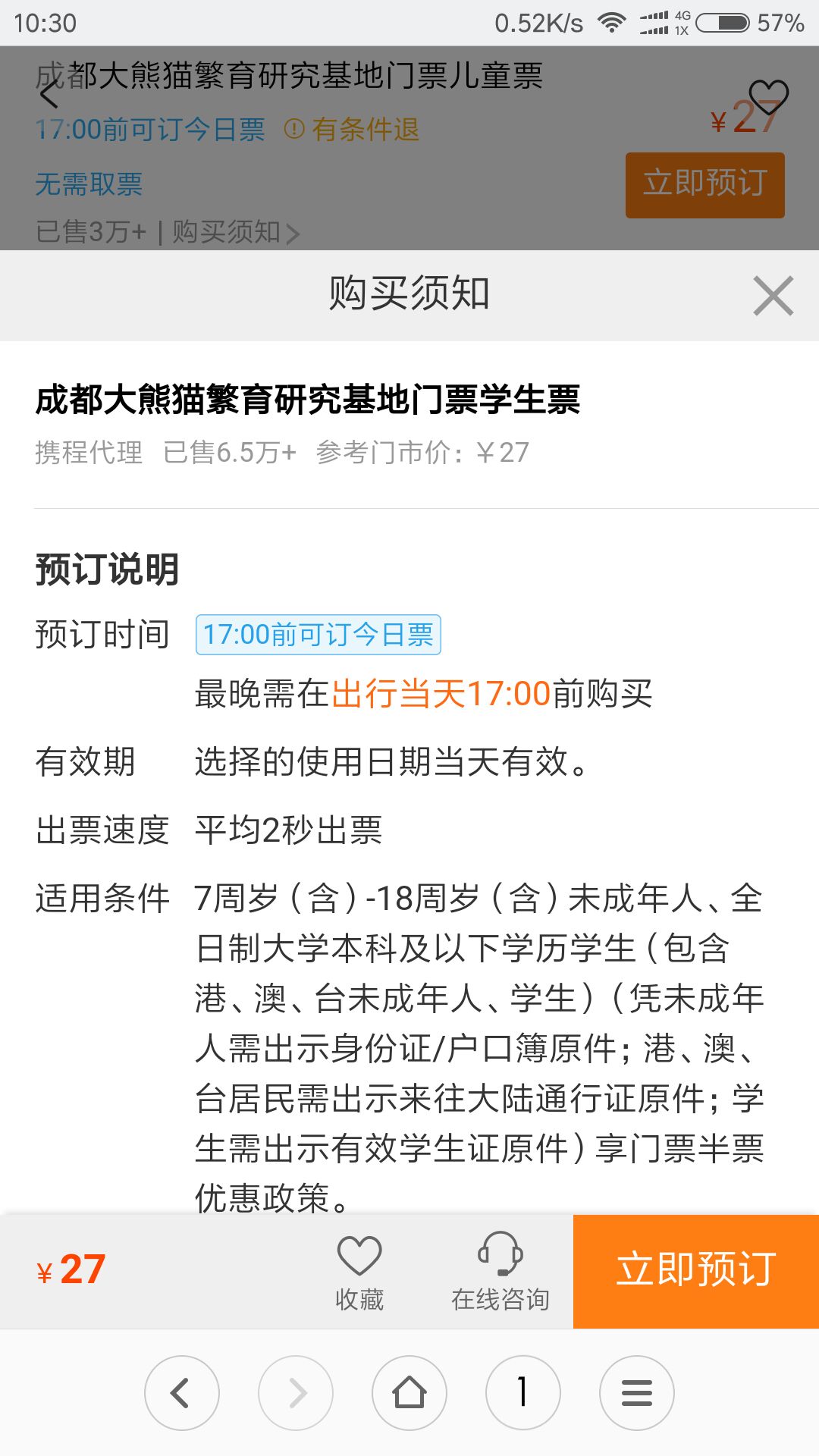This screenshot has width=819, height=1456.
Task: Tap the orange 立即预订 button at bottom
Action: (x=696, y=1272)
